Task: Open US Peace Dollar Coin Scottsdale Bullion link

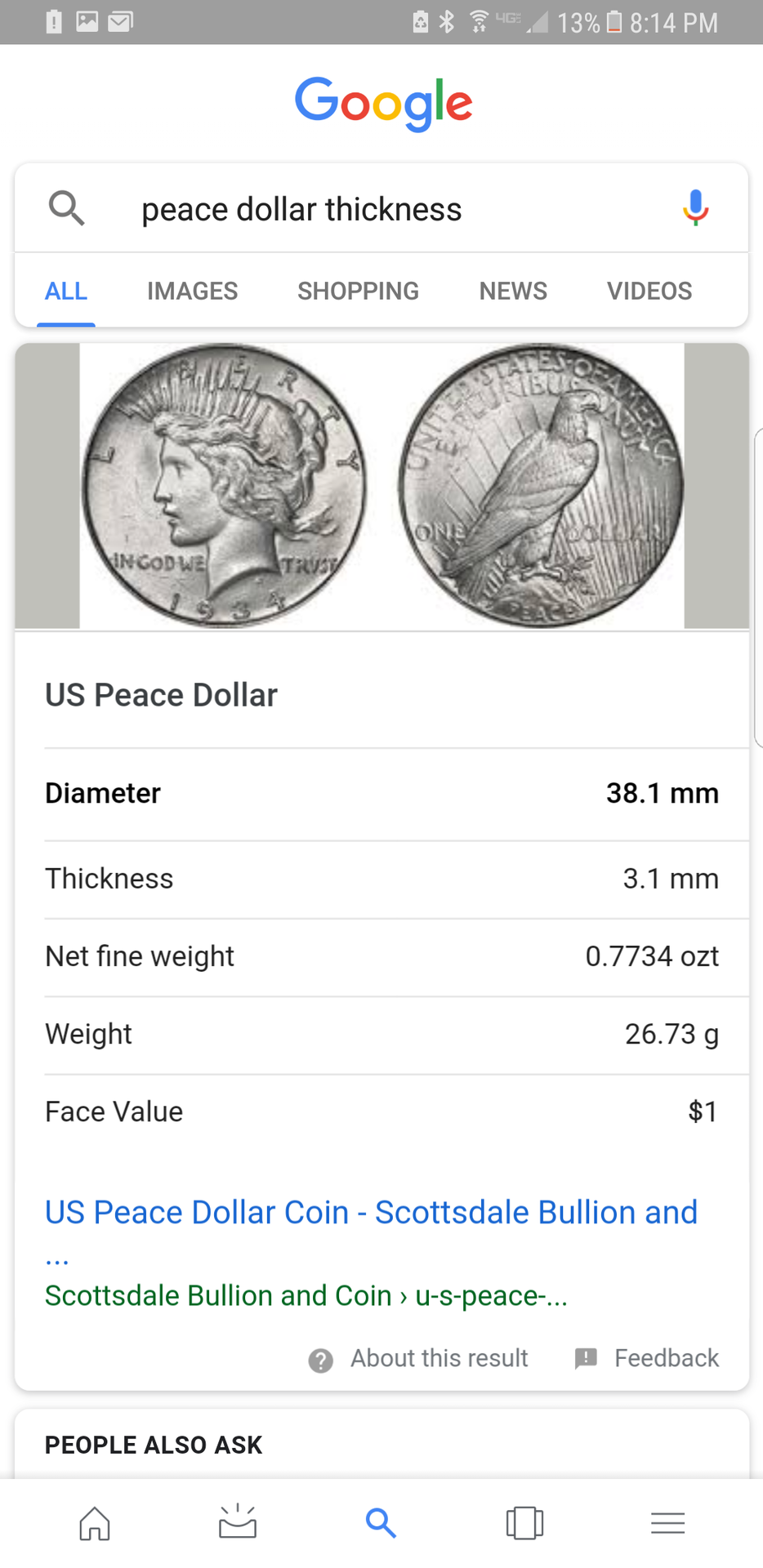Action: coord(371,1214)
